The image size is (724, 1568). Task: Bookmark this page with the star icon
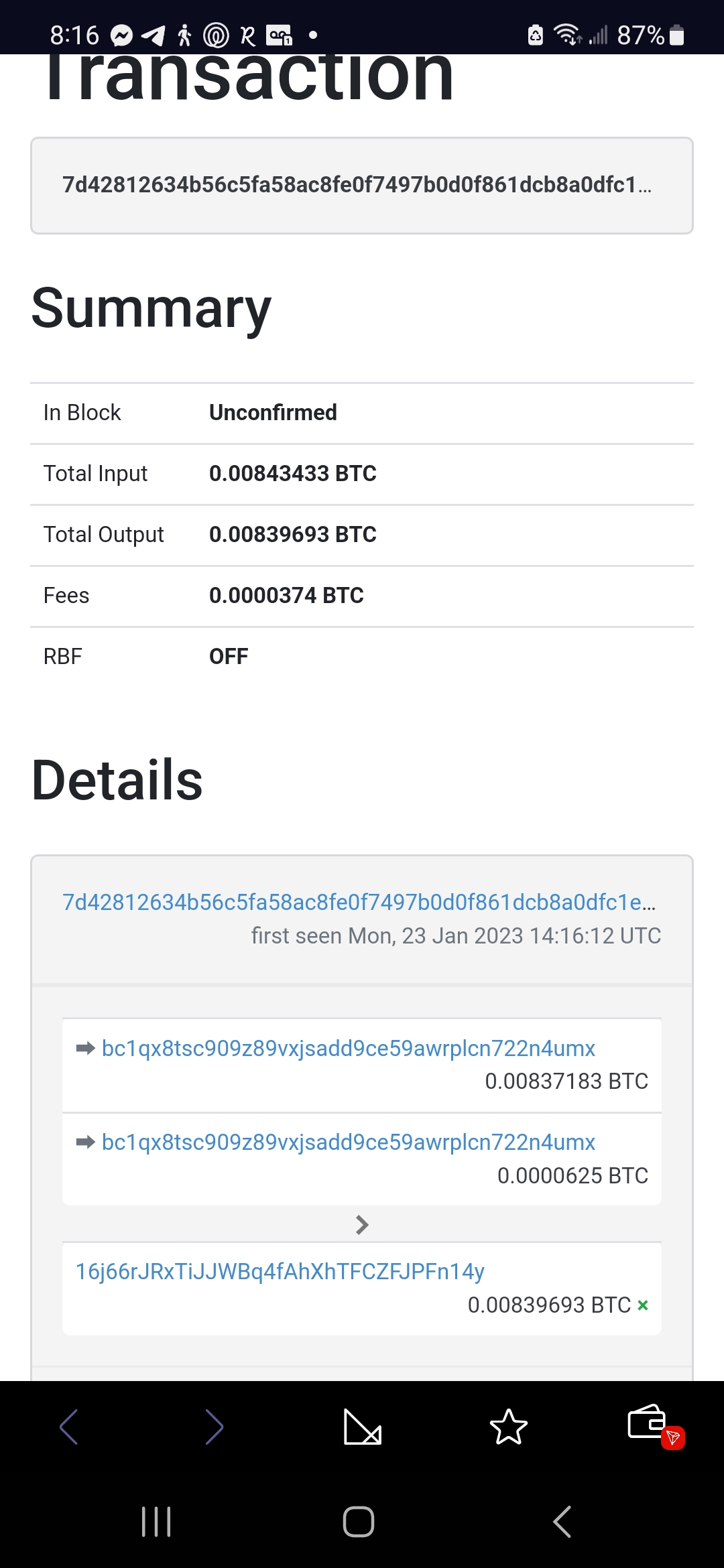click(509, 1427)
